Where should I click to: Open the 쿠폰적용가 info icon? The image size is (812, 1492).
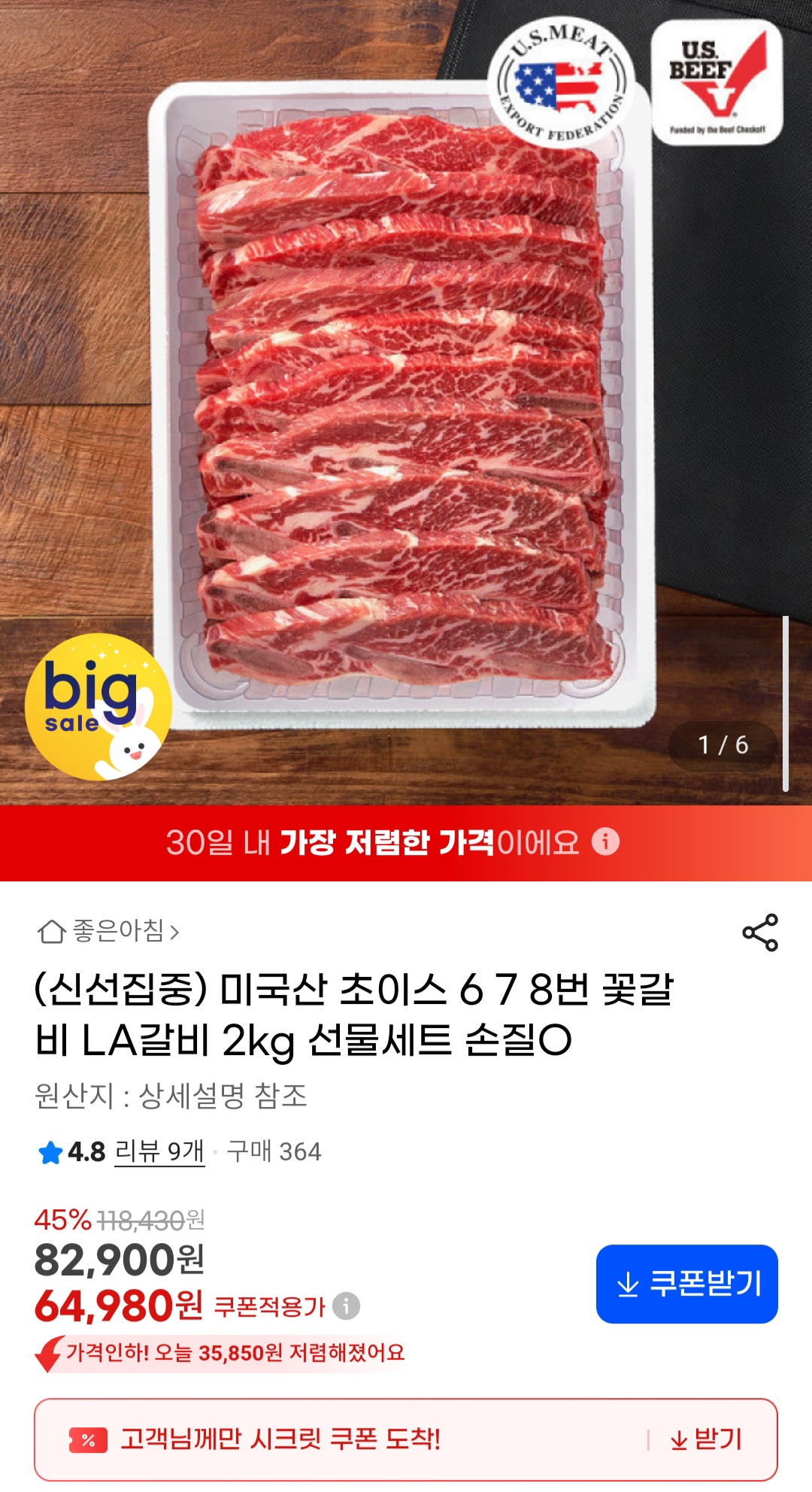[347, 1305]
